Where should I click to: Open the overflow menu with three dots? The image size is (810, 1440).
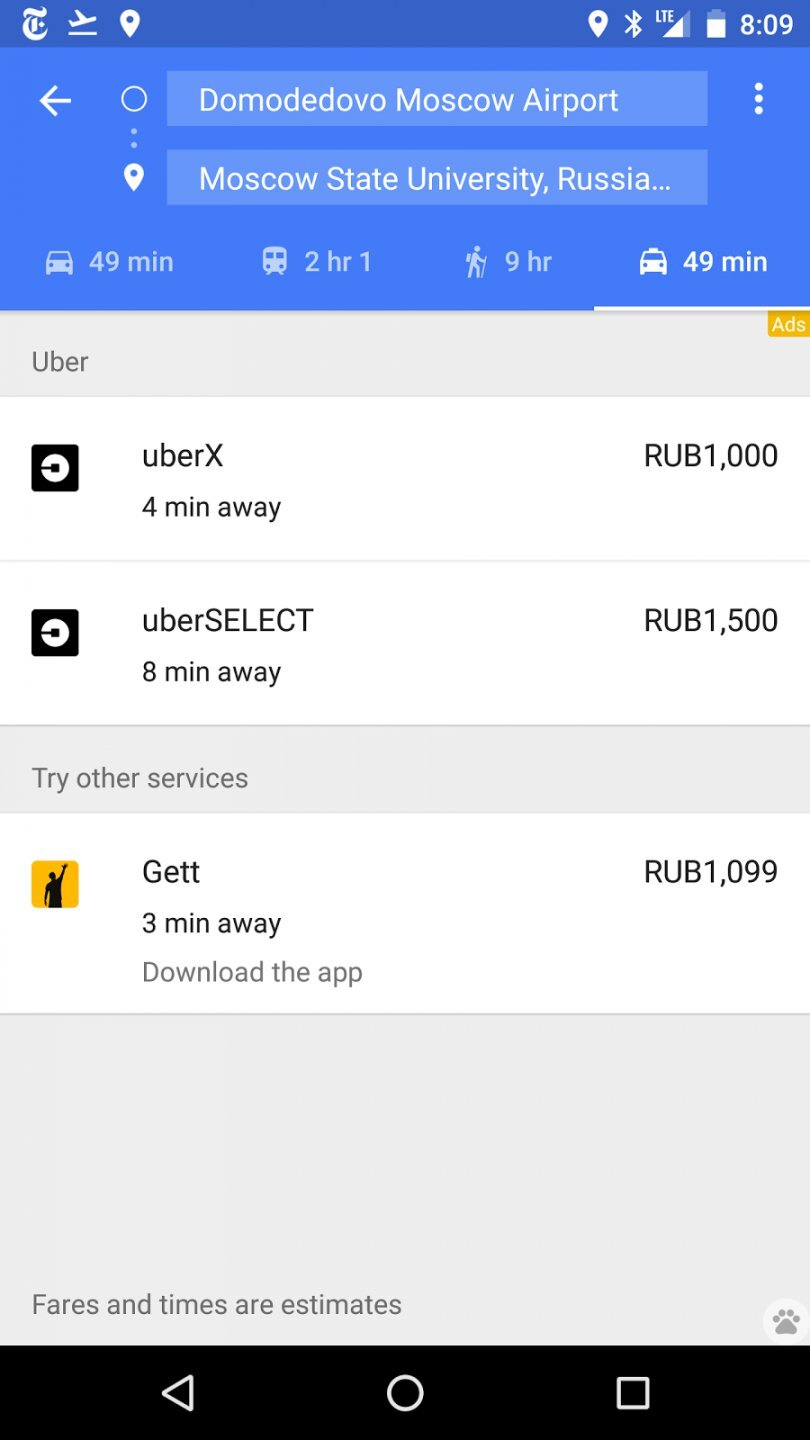[x=758, y=99]
